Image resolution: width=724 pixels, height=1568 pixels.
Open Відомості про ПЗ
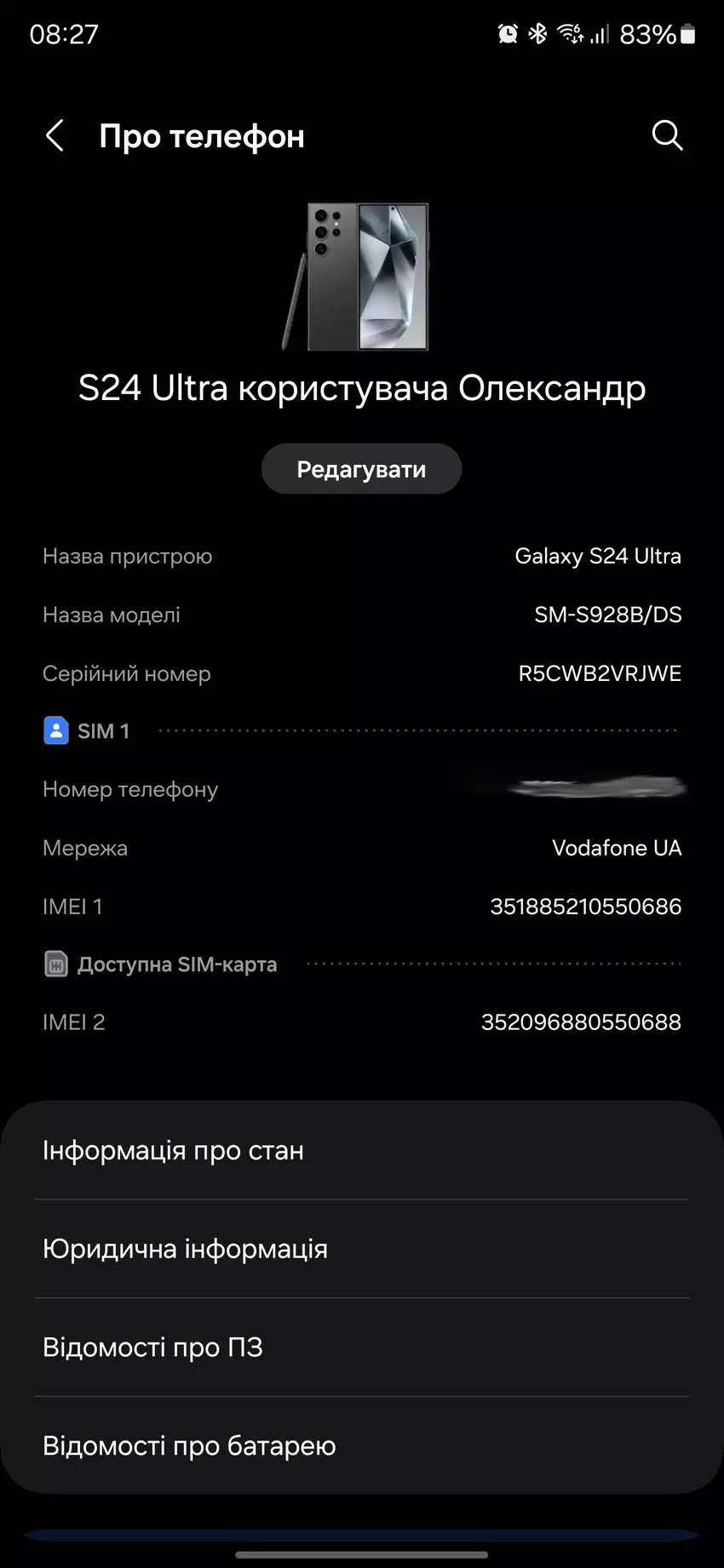click(x=361, y=1347)
